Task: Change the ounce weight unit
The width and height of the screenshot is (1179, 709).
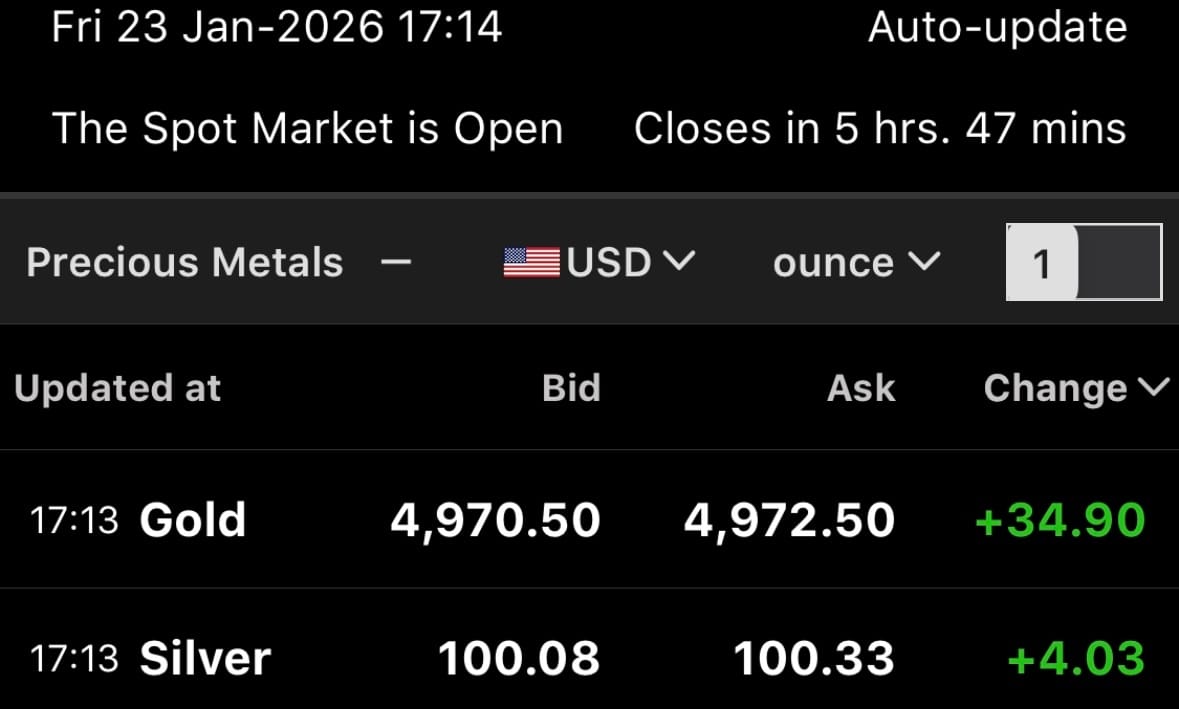Action: (856, 263)
